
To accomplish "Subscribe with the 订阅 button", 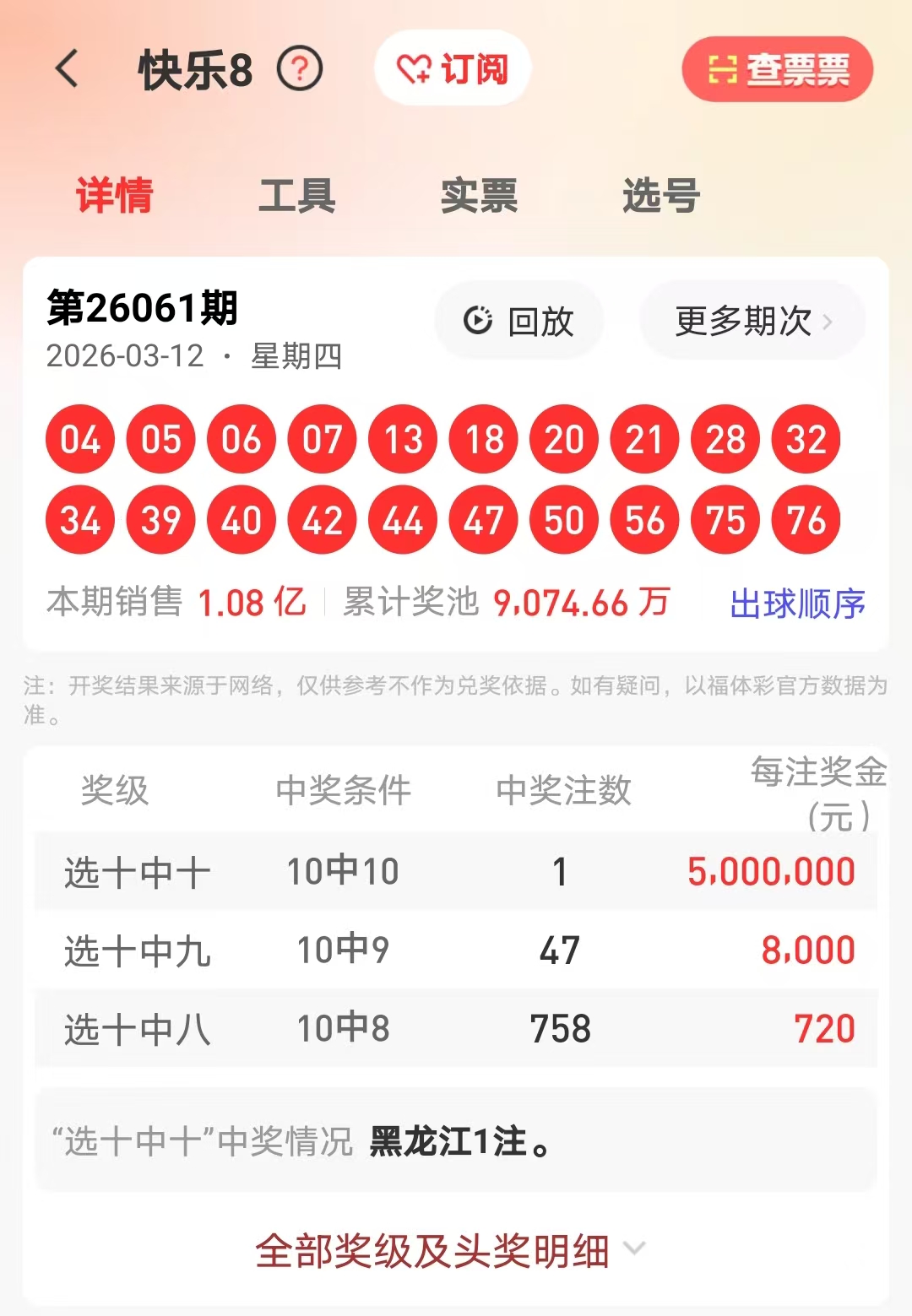I will [453, 68].
